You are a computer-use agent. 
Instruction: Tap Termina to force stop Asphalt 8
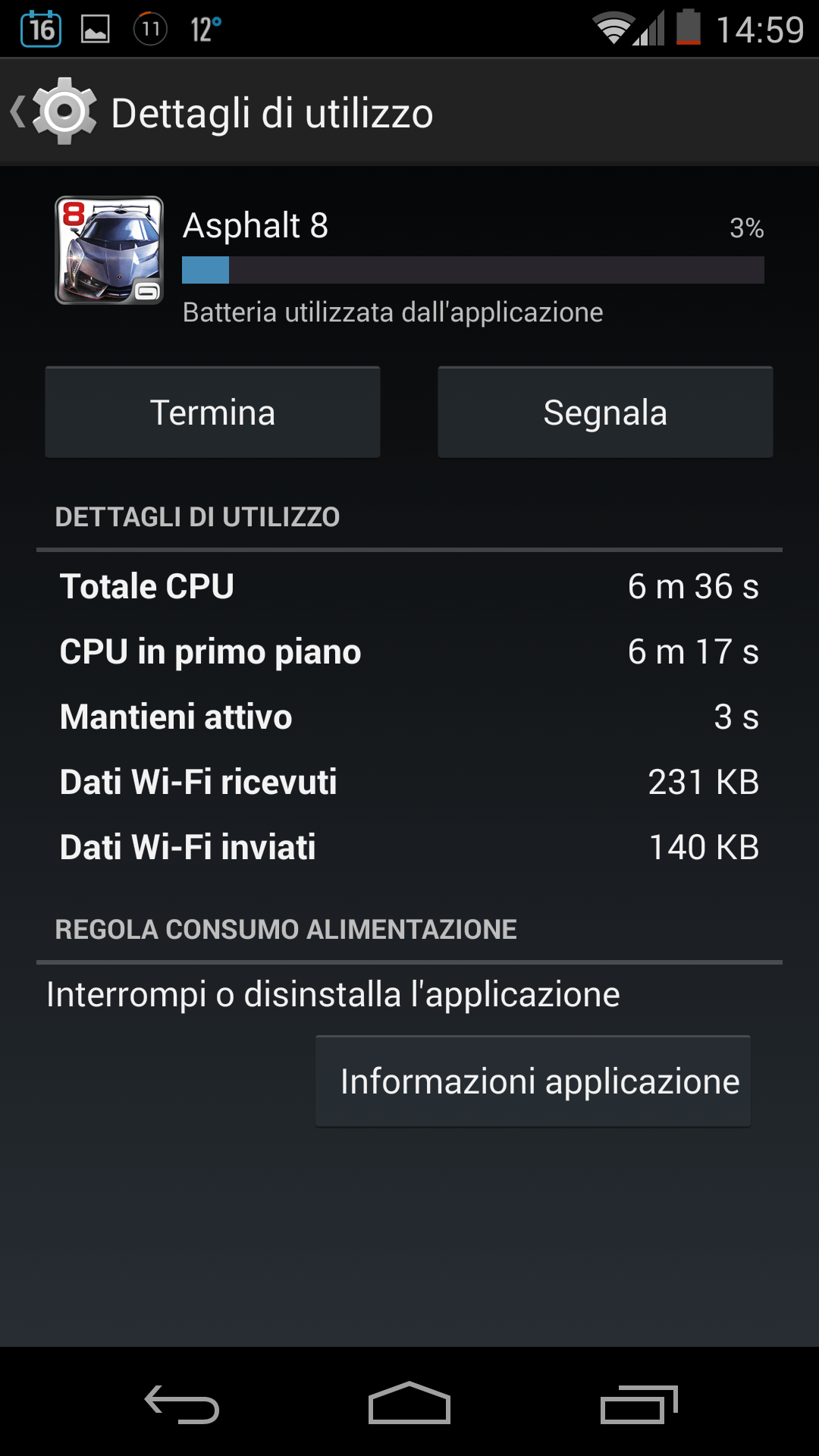(212, 413)
